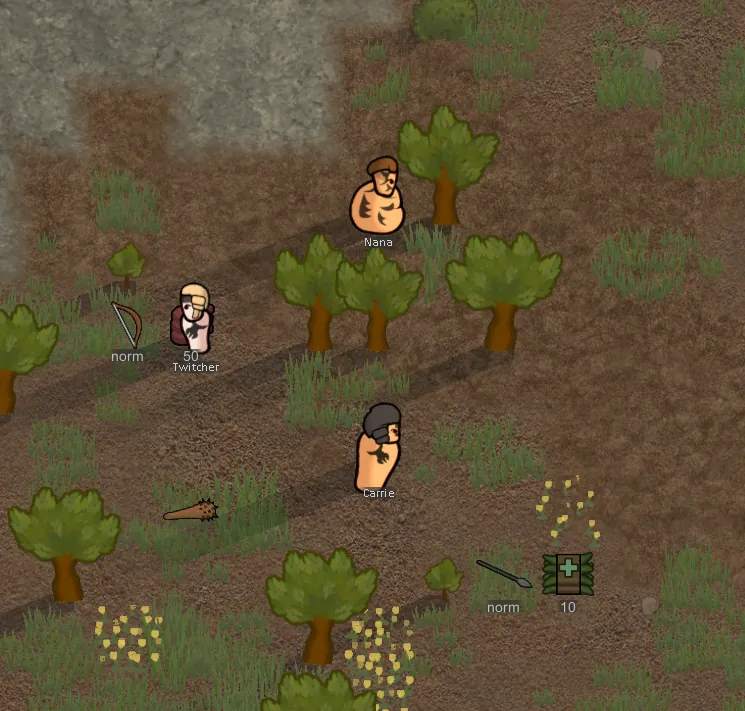
Task: Select the medicine stack of 10
Action: pos(567,574)
